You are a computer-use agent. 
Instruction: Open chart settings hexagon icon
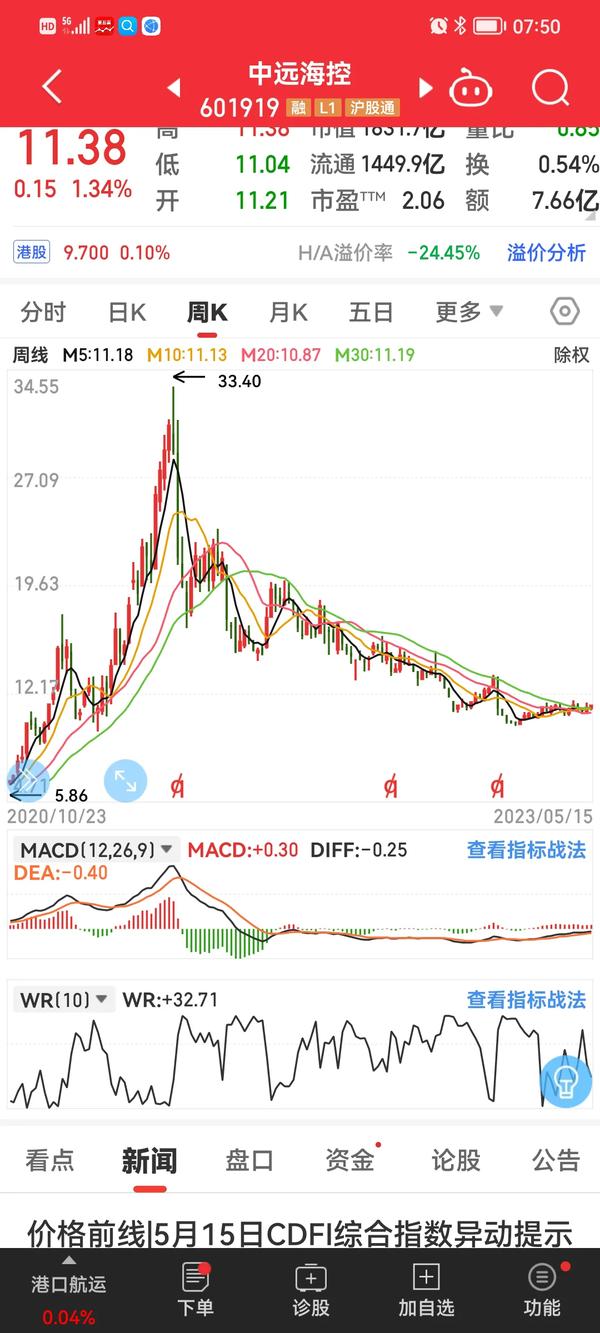coord(565,312)
